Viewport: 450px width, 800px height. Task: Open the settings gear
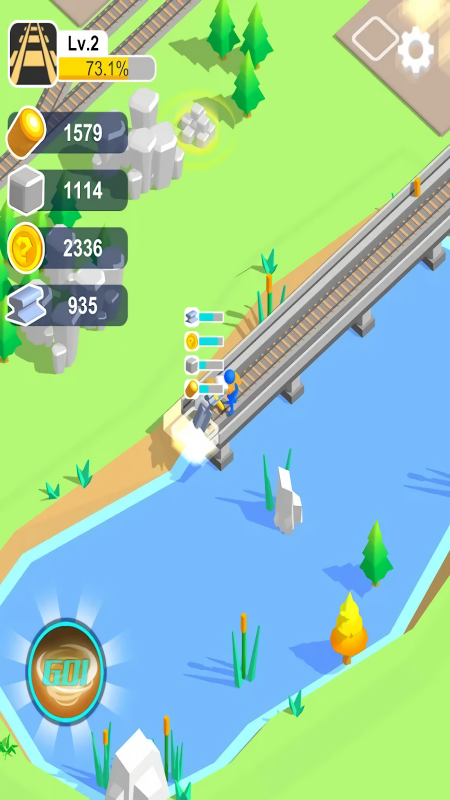416,49
